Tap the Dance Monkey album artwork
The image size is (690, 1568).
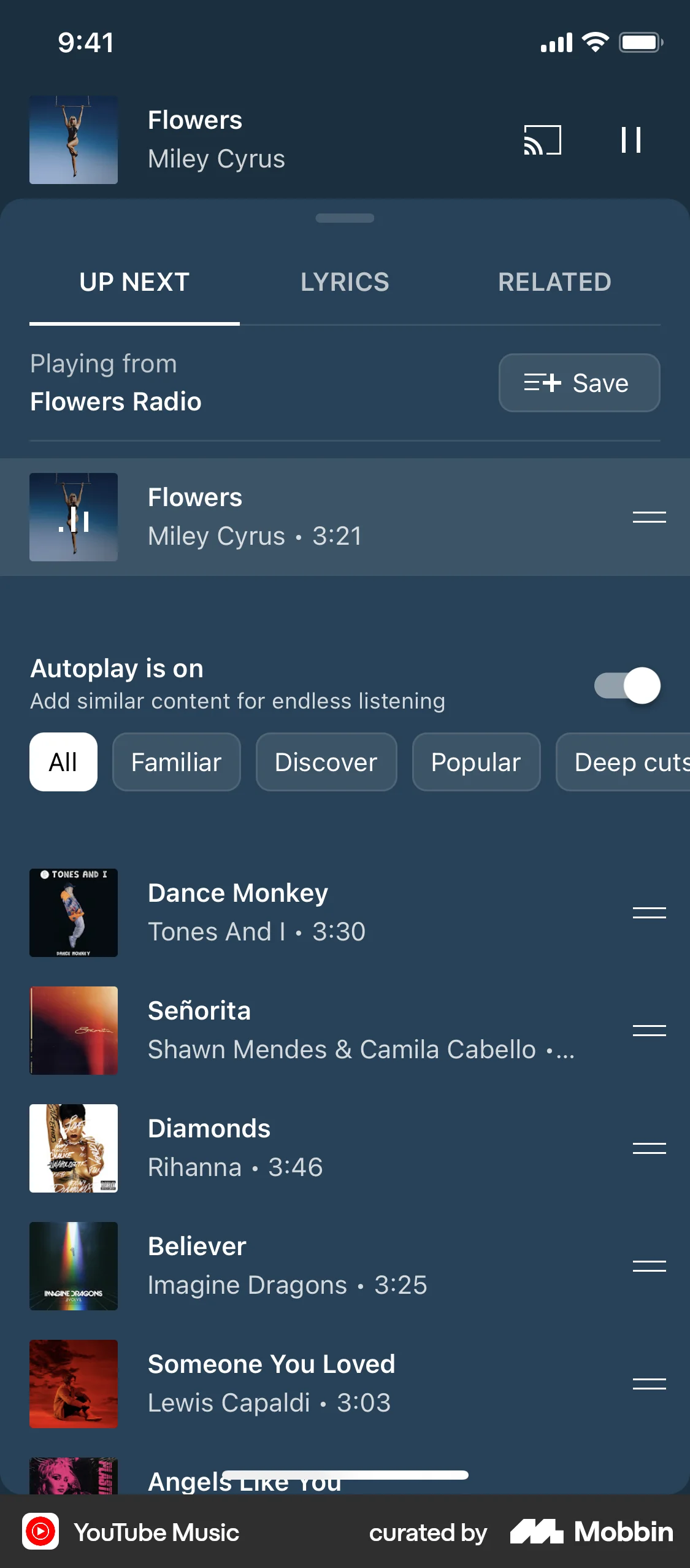[x=73, y=912]
